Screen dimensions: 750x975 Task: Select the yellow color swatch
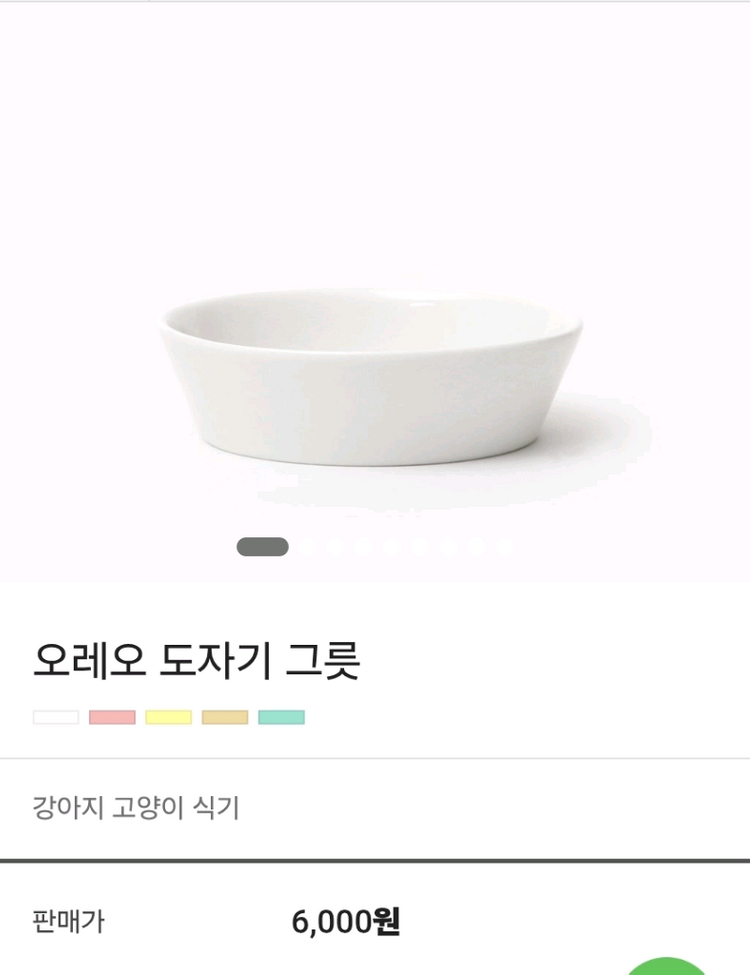pyautogui.click(x=168, y=717)
